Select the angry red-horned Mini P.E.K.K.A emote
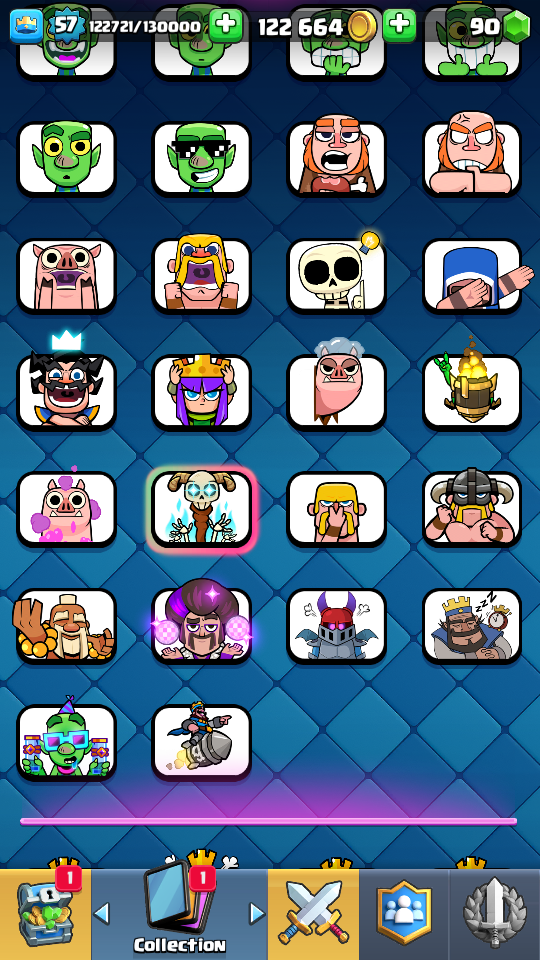 [337, 626]
